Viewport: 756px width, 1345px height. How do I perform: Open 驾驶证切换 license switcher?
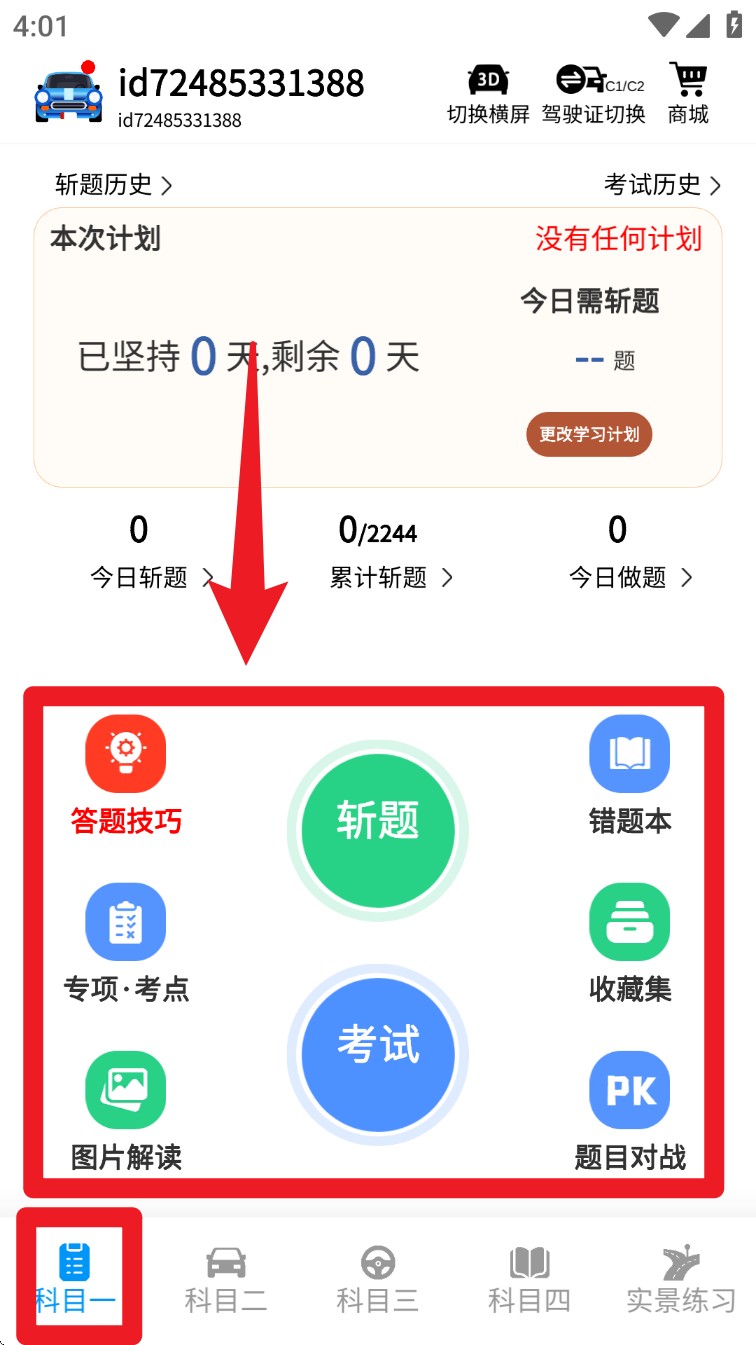(594, 95)
